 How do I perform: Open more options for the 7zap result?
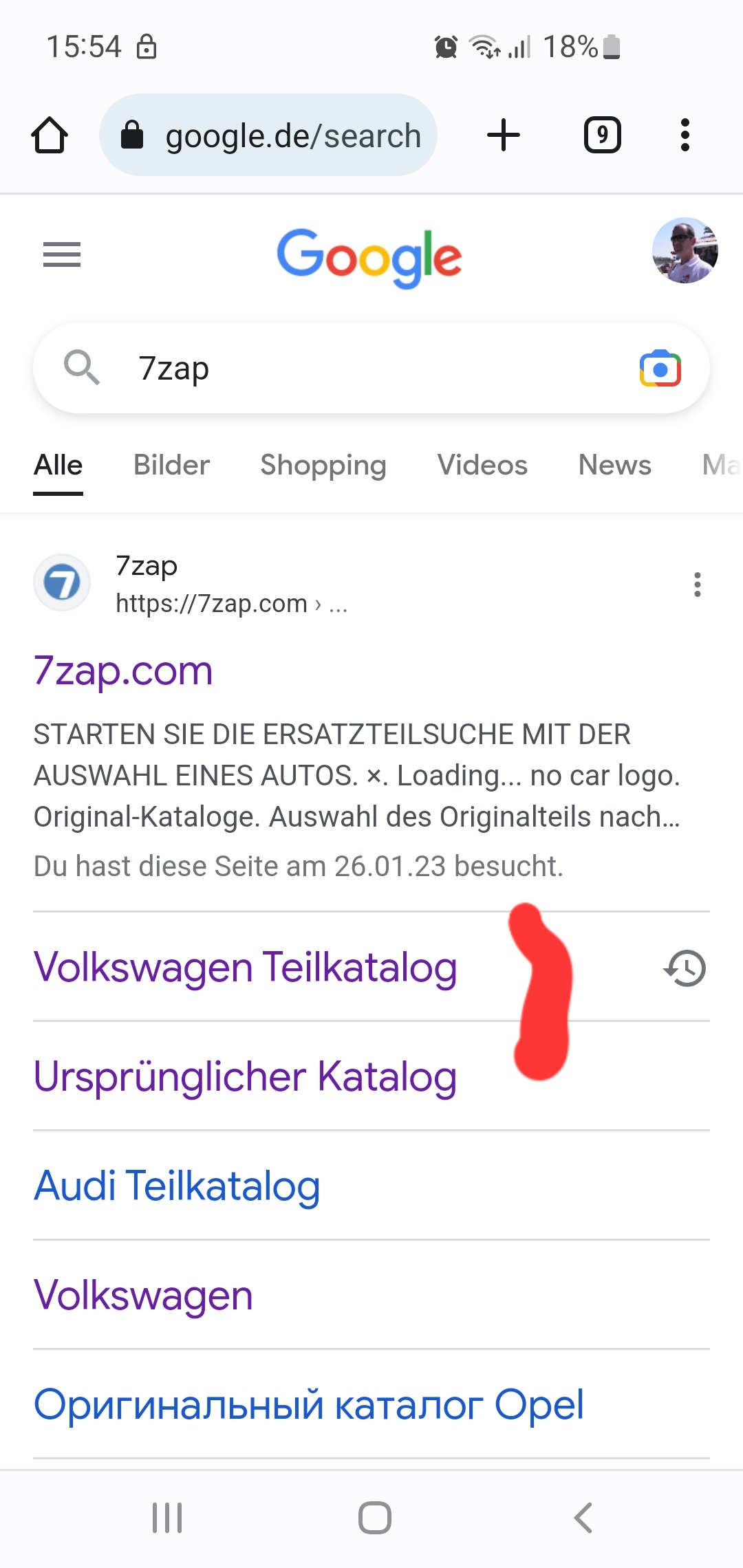tap(698, 585)
